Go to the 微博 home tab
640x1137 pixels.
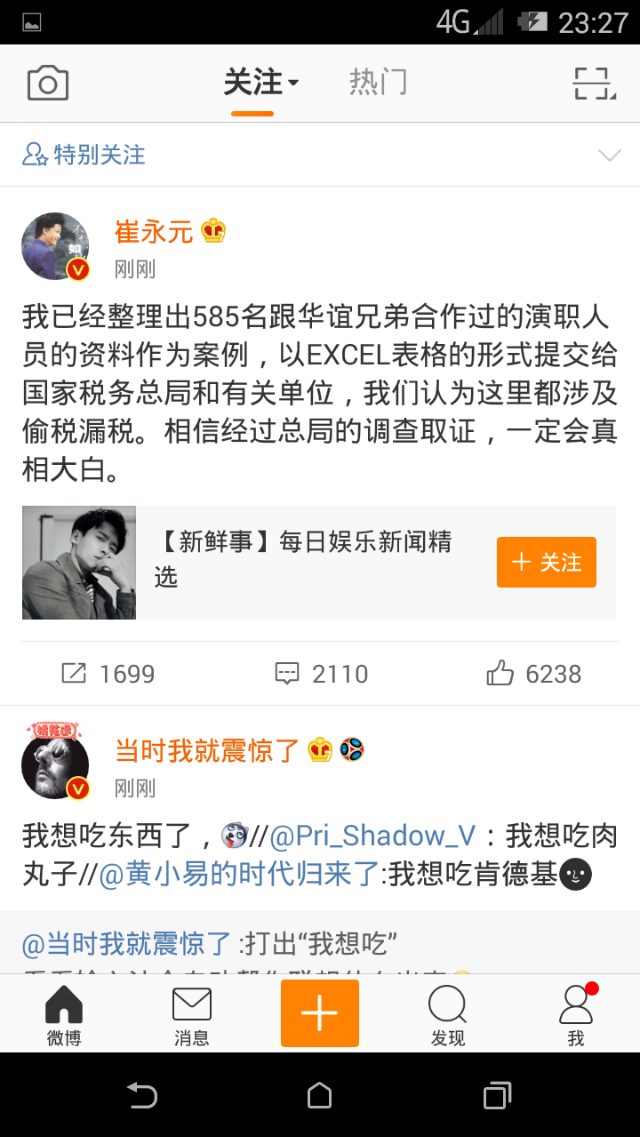point(64,1014)
